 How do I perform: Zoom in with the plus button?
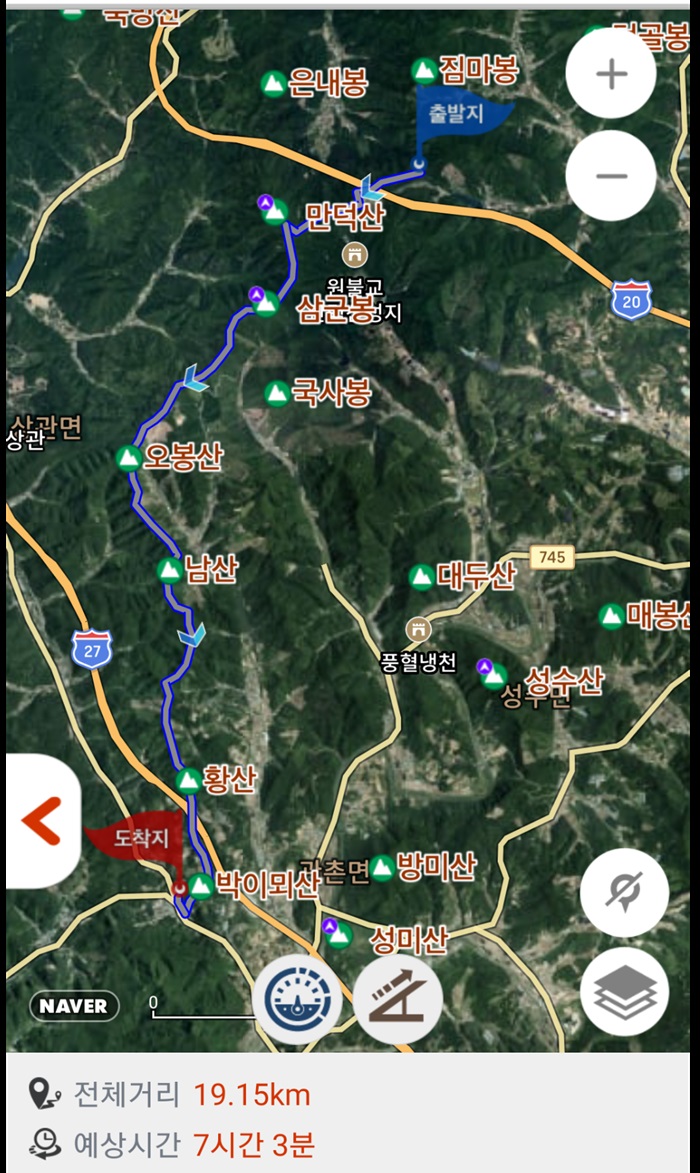pyautogui.click(x=611, y=73)
